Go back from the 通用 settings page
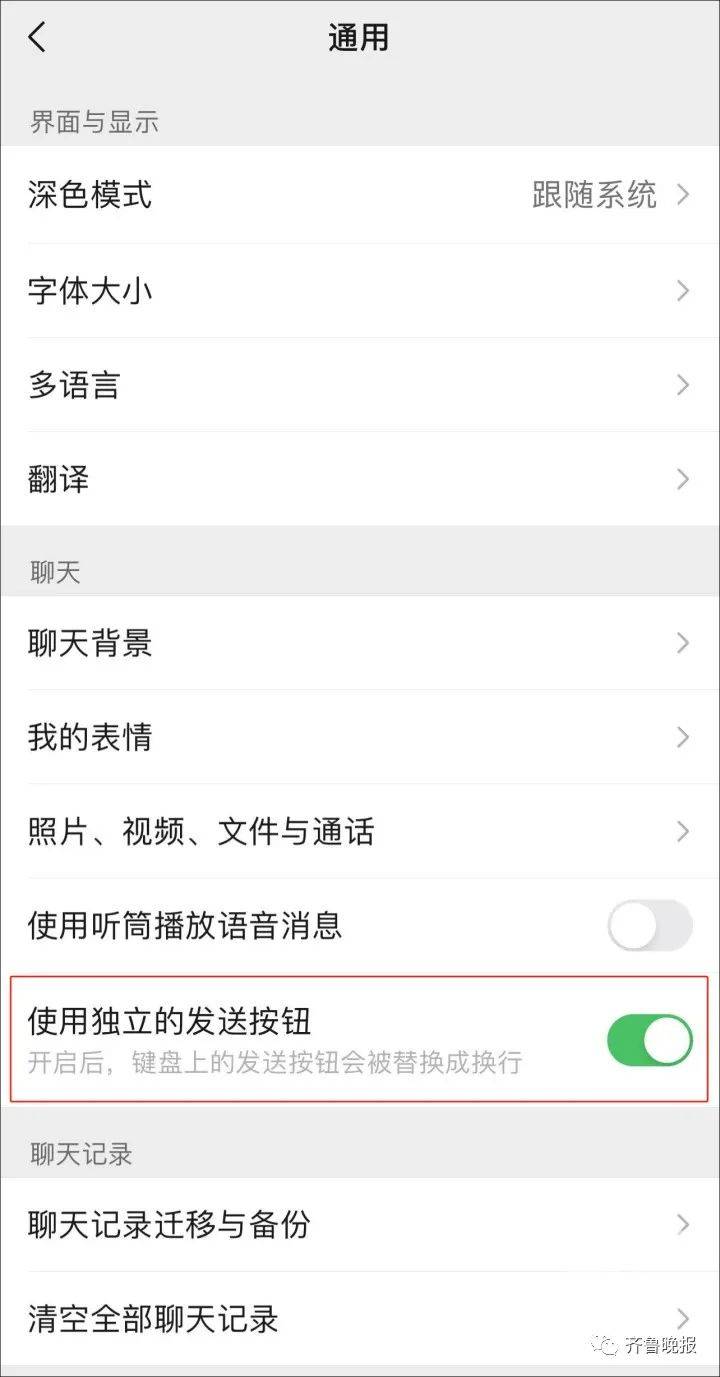 tap(38, 38)
